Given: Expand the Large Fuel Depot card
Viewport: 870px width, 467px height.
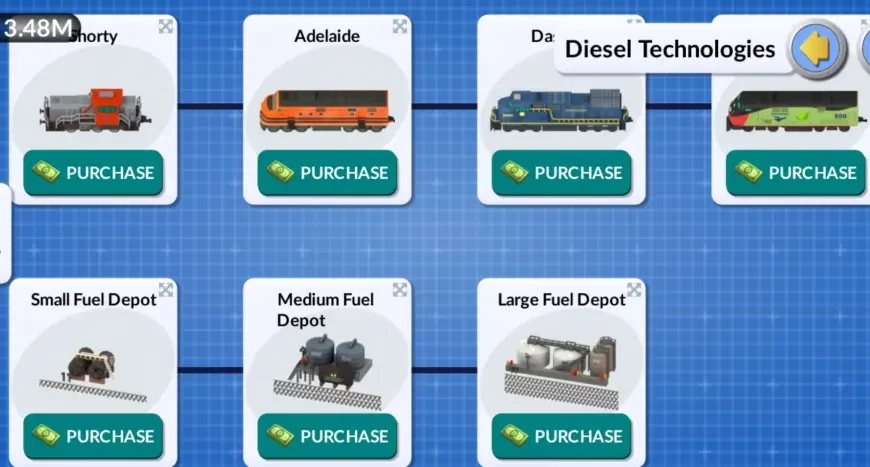Looking at the screenshot, I should 634,290.
